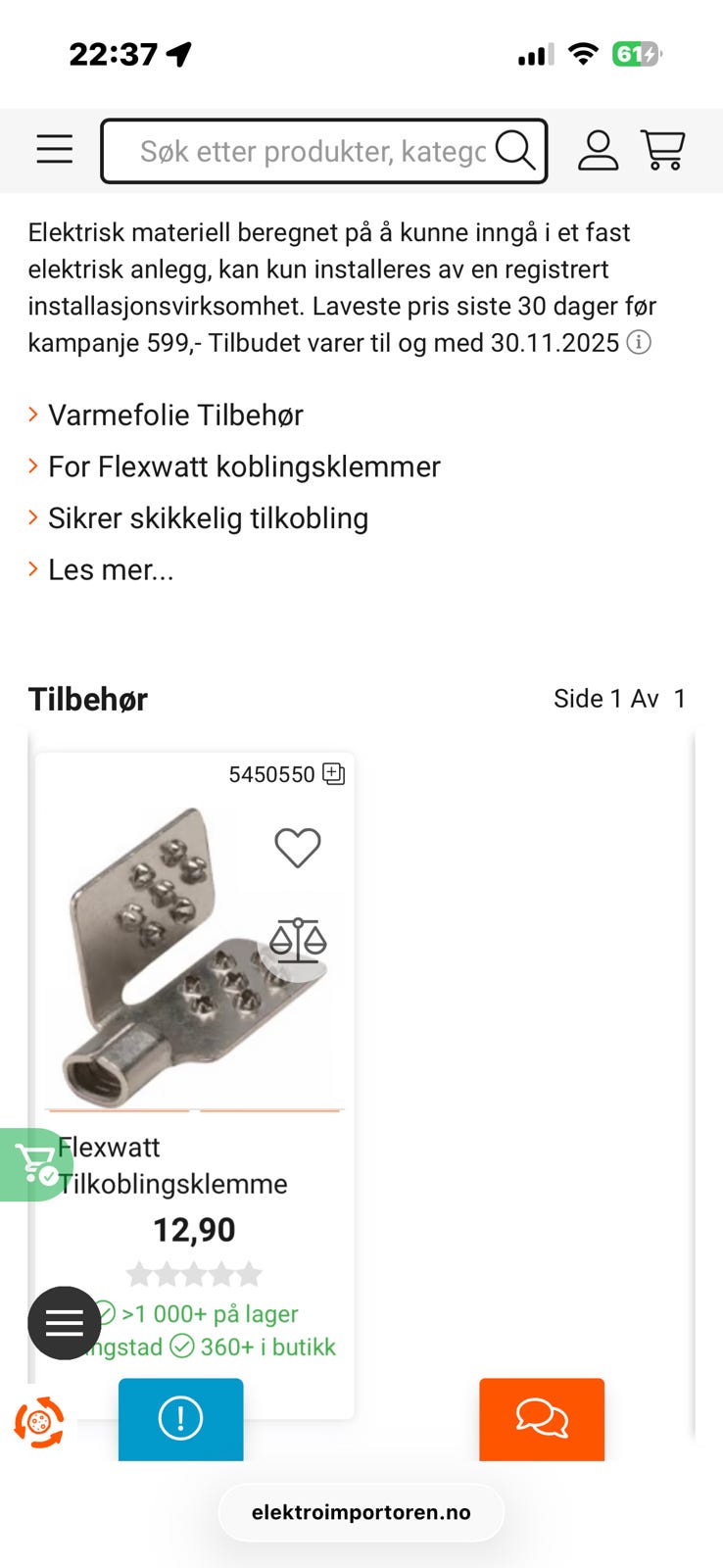Open the chat bubble icon
The image size is (723, 1568).
541,1418
